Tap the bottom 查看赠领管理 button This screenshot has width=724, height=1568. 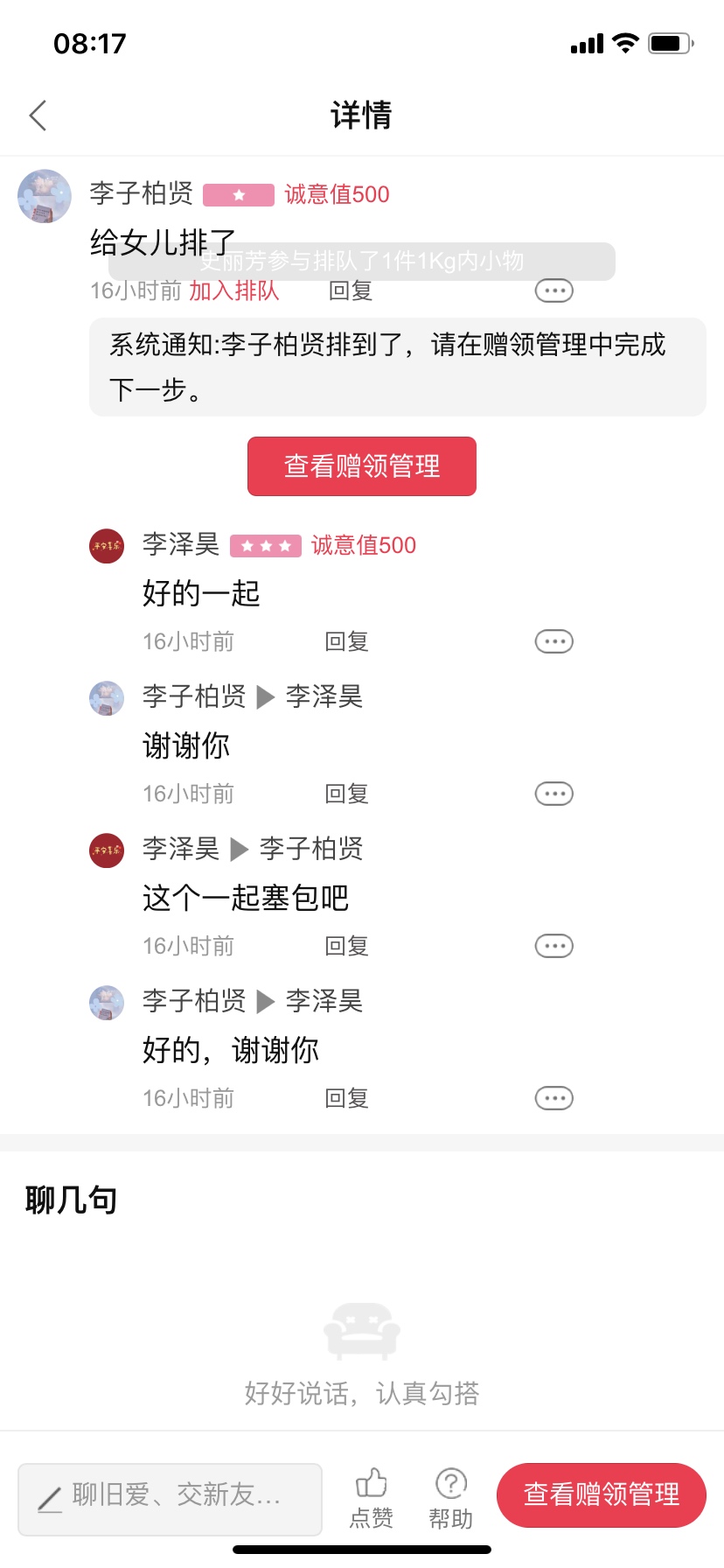(x=602, y=1494)
